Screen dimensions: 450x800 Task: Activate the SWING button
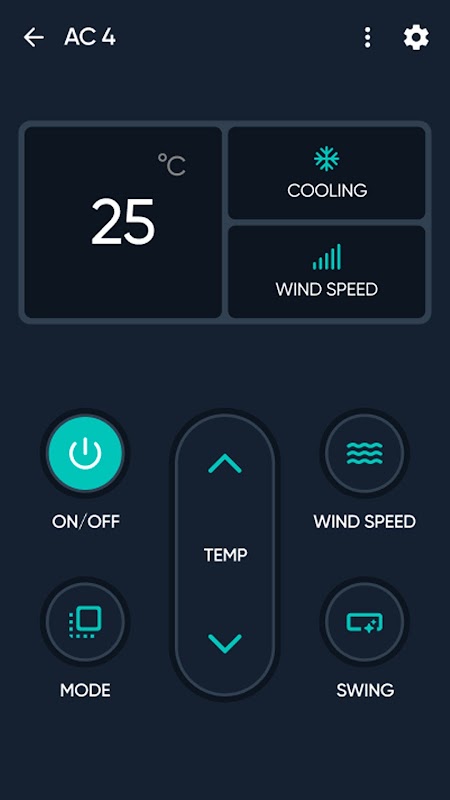364,621
